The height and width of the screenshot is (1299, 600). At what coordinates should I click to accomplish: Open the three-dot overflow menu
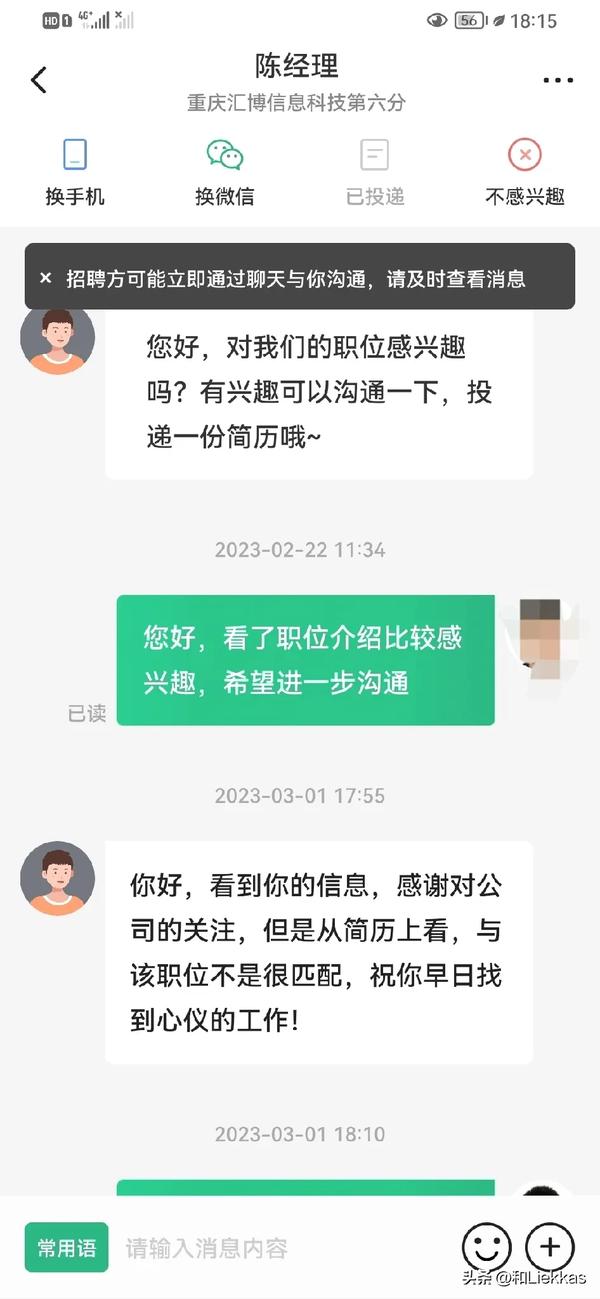pos(557,80)
